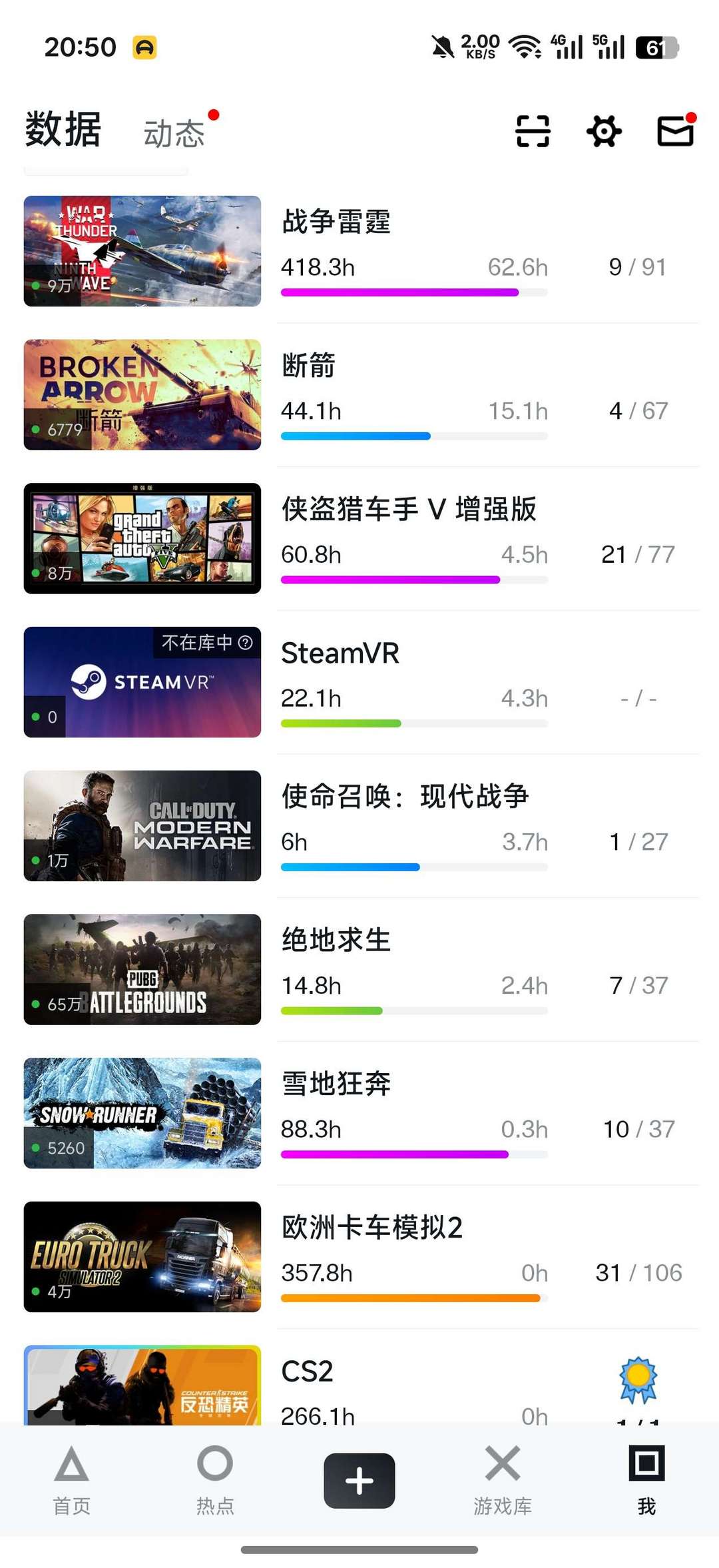Open the 断箭 game entry

(x=359, y=395)
